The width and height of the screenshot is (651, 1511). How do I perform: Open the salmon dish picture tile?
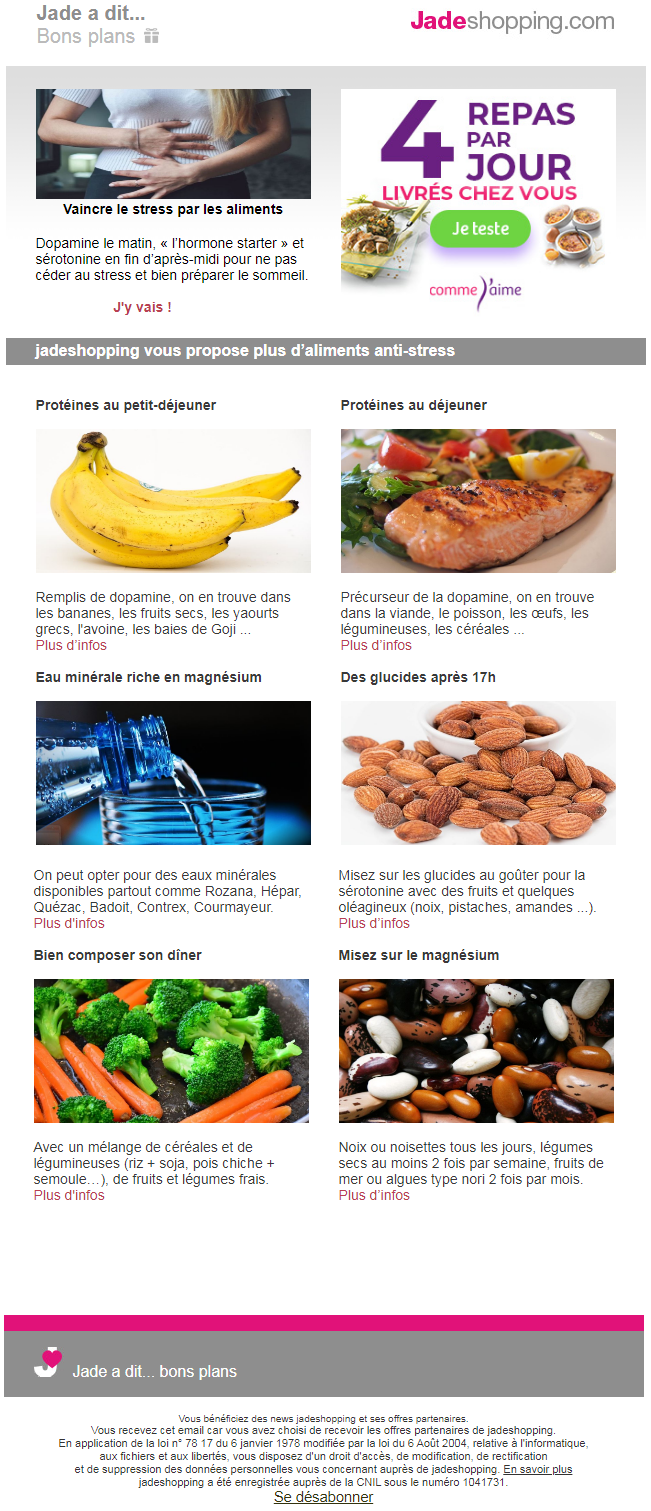pyautogui.click(x=478, y=500)
